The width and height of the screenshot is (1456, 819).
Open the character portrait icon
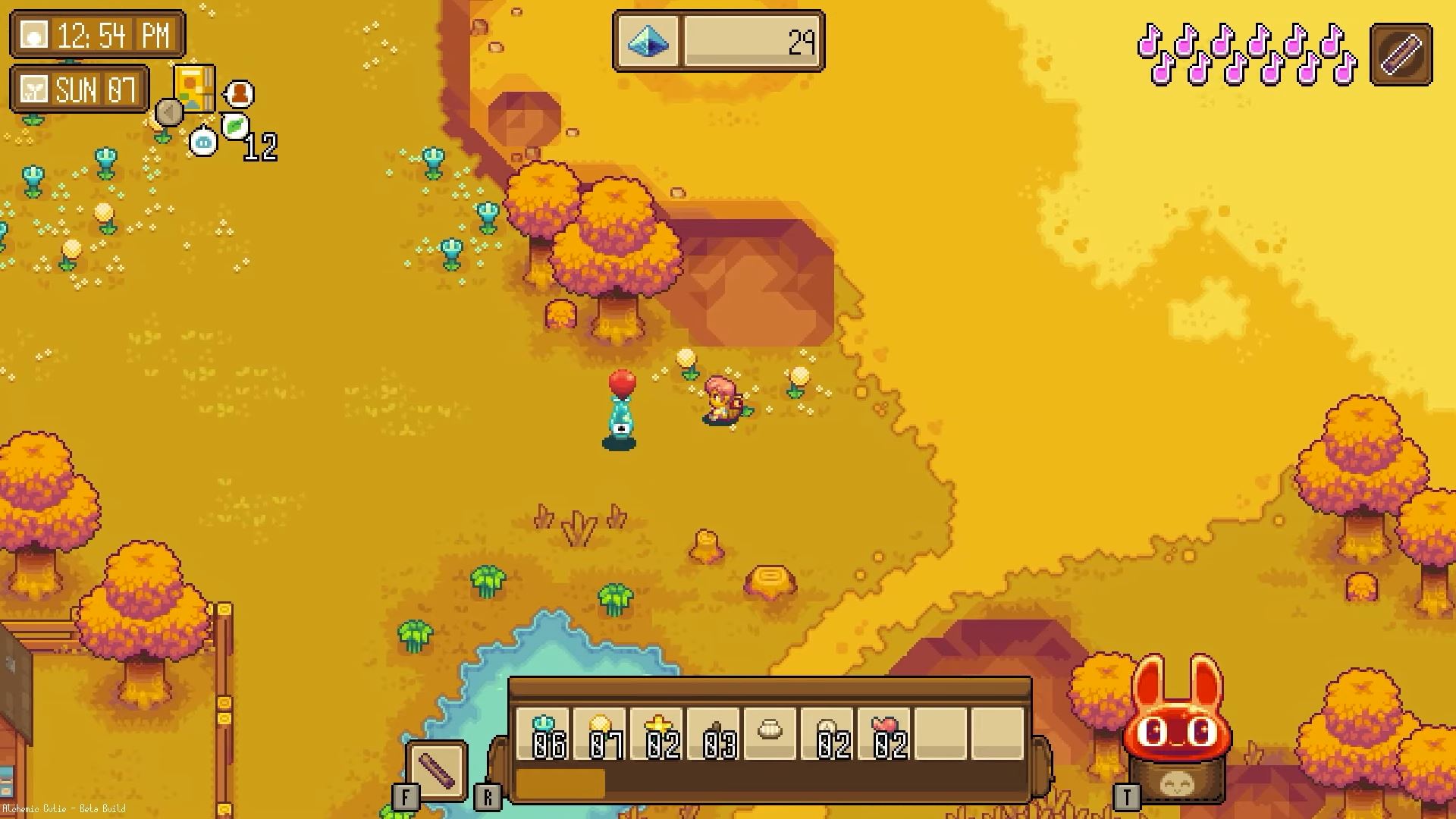pos(240,94)
